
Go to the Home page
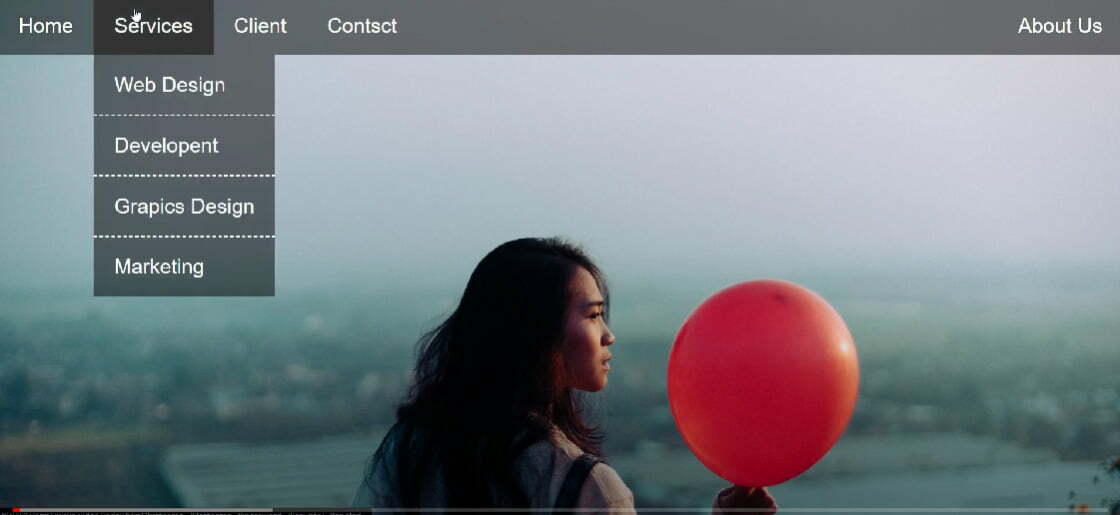click(46, 26)
